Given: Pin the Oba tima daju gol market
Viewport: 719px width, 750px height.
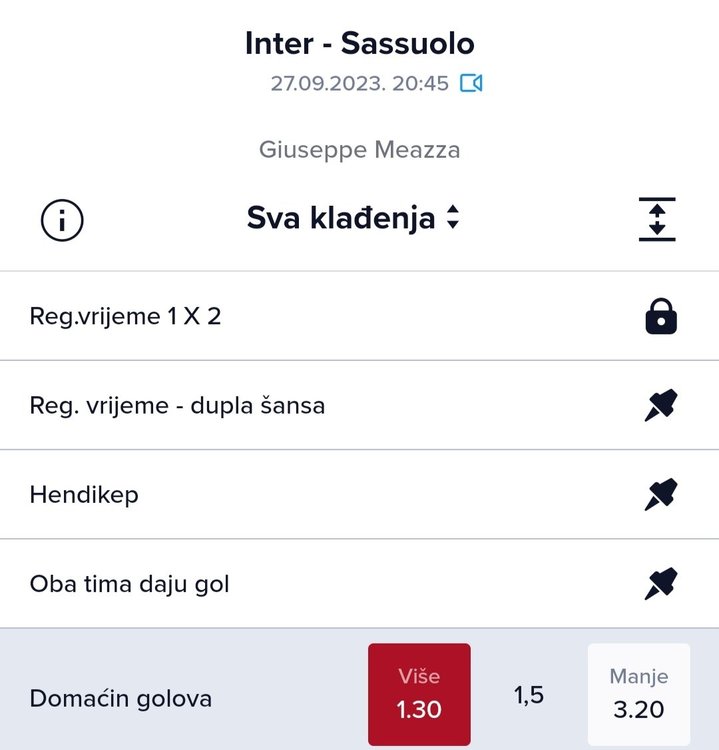Looking at the screenshot, I should [661, 583].
